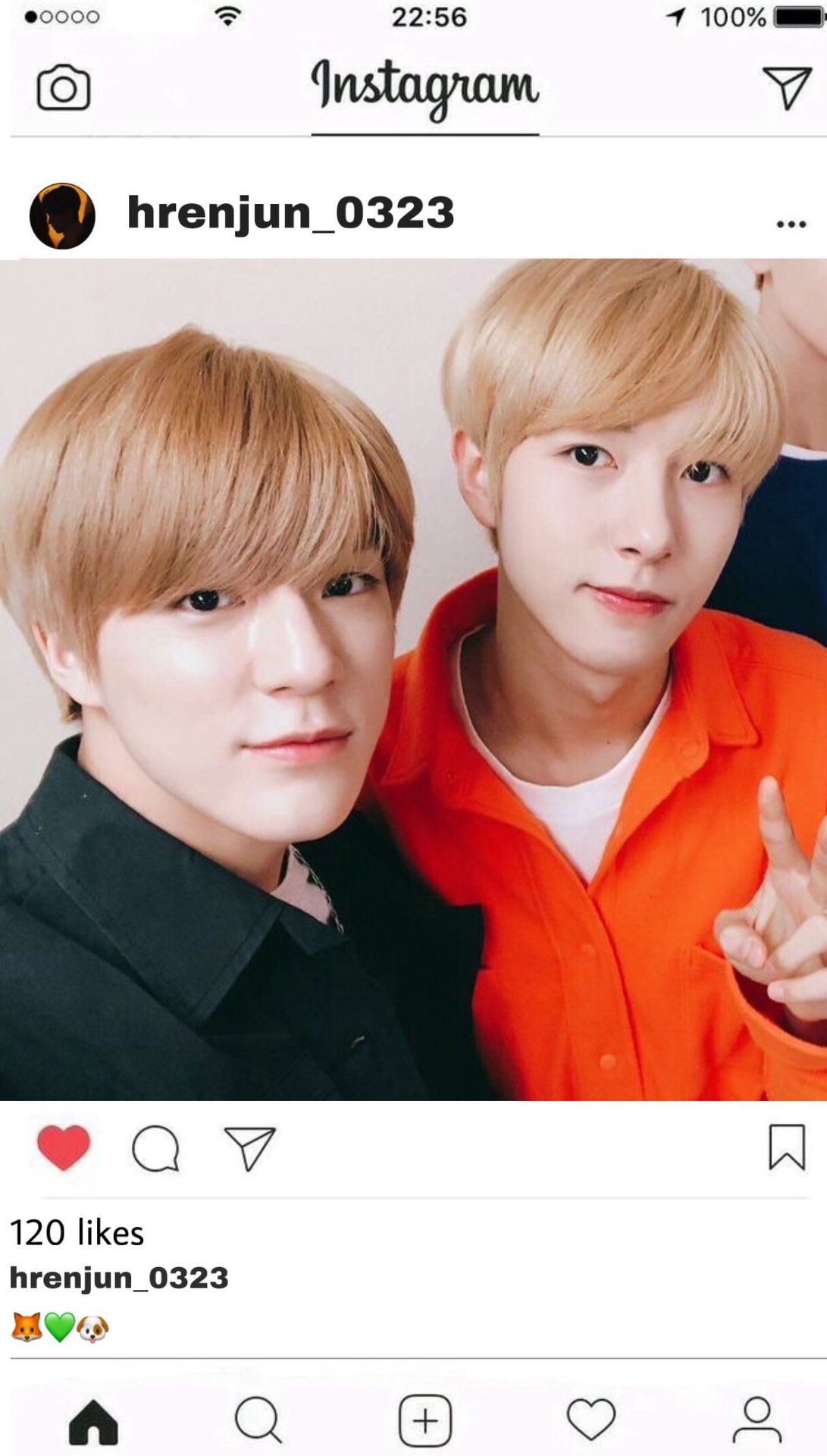827x1456 pixels.
Task: Open hrenjun_0323's profile picture
Action: tap(62, 215)
